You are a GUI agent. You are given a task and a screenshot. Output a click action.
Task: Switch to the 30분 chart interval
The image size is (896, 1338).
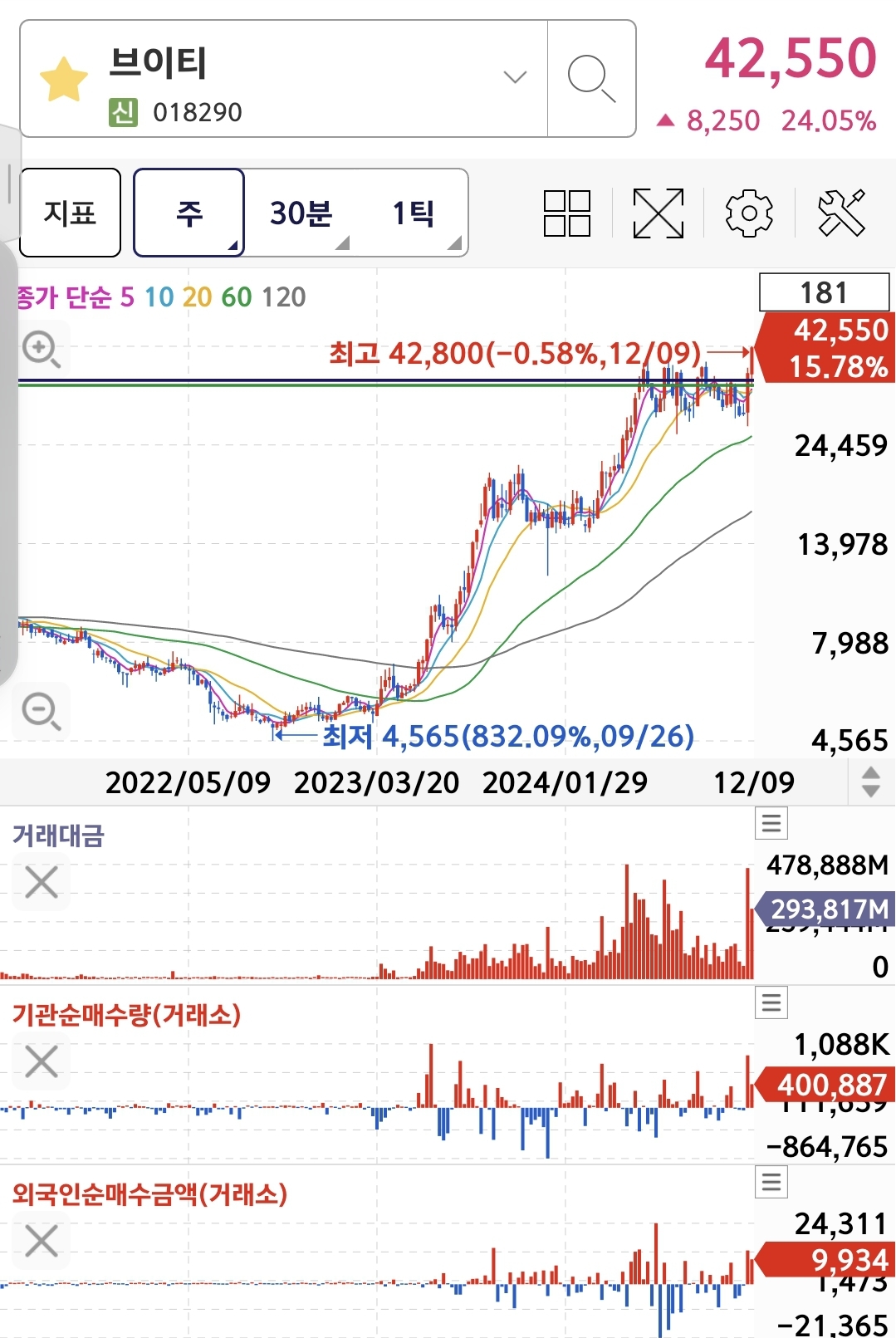(301, 213)
